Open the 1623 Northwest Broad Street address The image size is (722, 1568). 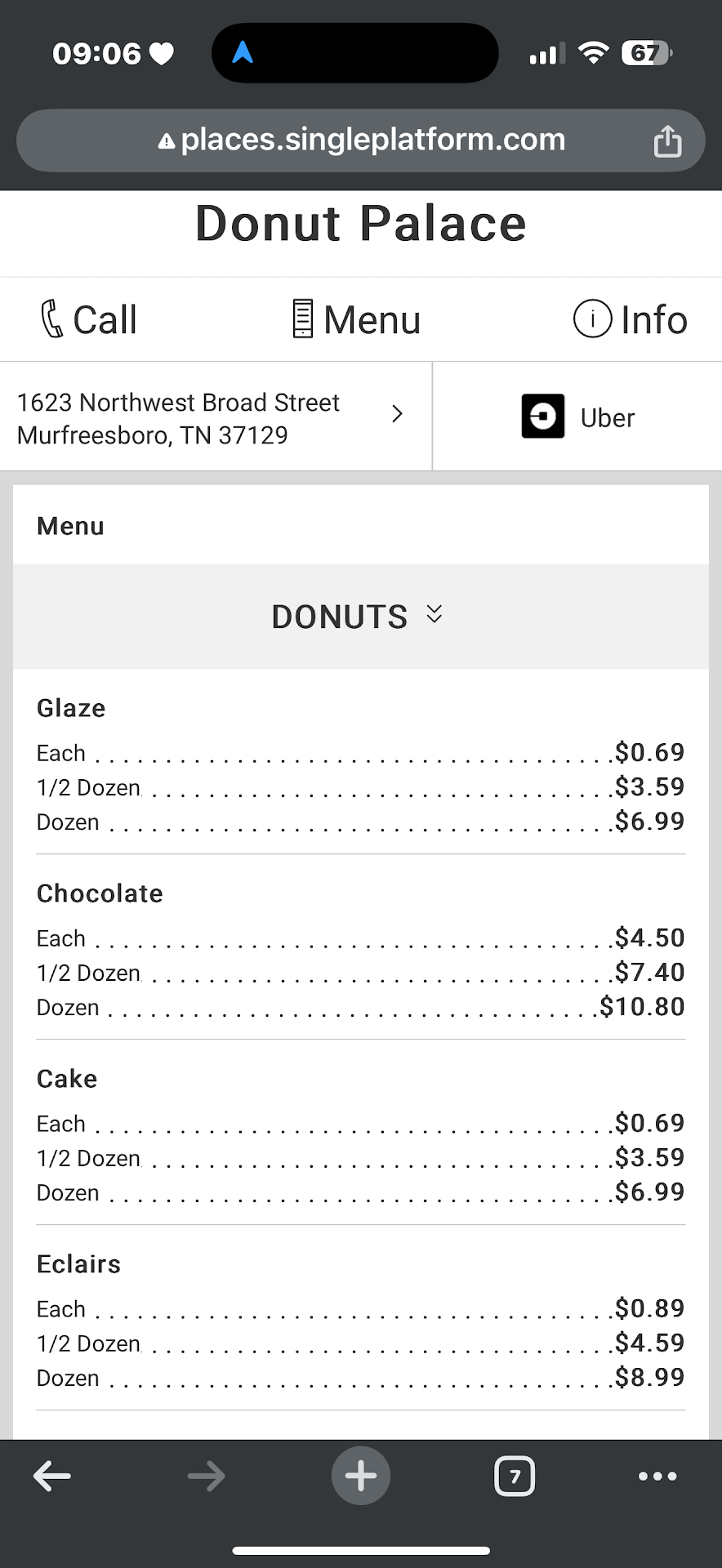coord(212,418)
